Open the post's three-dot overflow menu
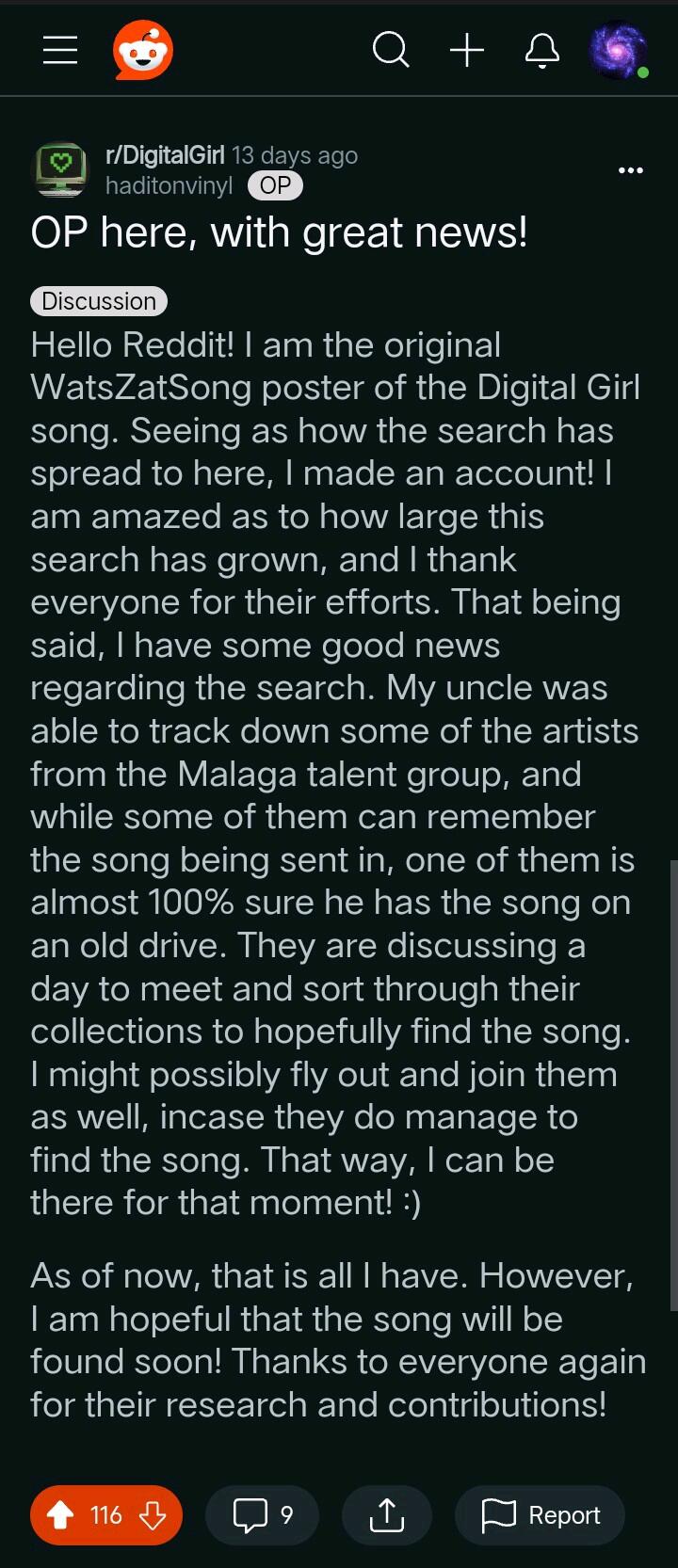Viewport: 678px width, 1568px height. [x=630, y=170]
